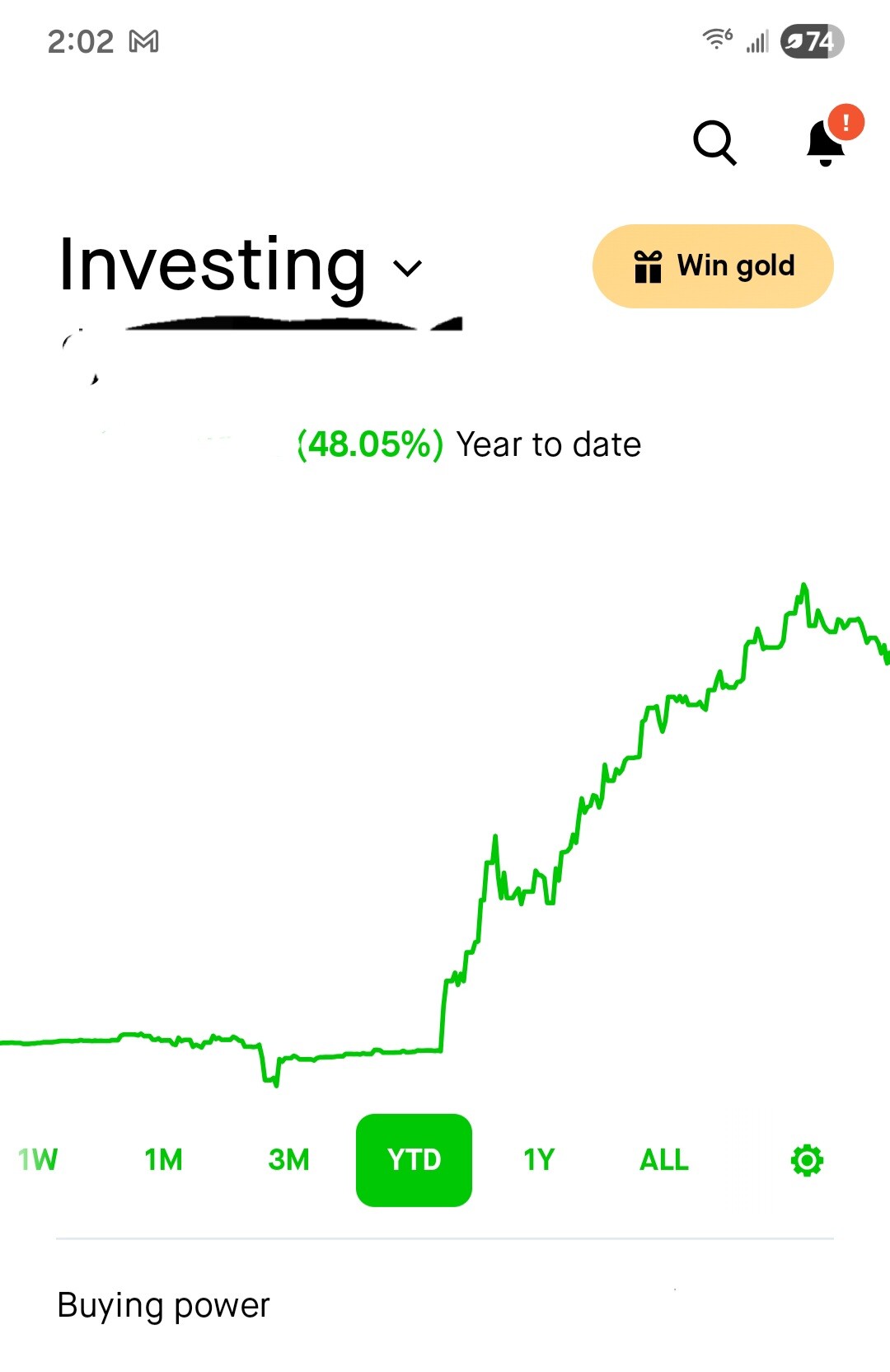This screenshot has height=1372, width=890.
Task: Show the 3M chart range
Action: (288, 1160)
